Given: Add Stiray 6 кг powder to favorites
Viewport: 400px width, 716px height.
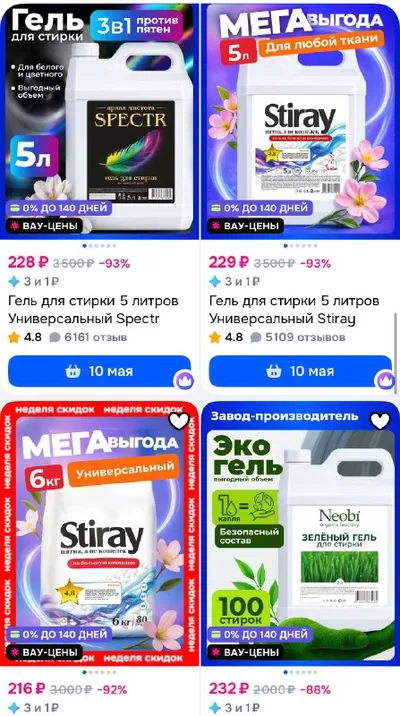Looking at the screenshot, I should pyautogui.click(x=179, y=421).
